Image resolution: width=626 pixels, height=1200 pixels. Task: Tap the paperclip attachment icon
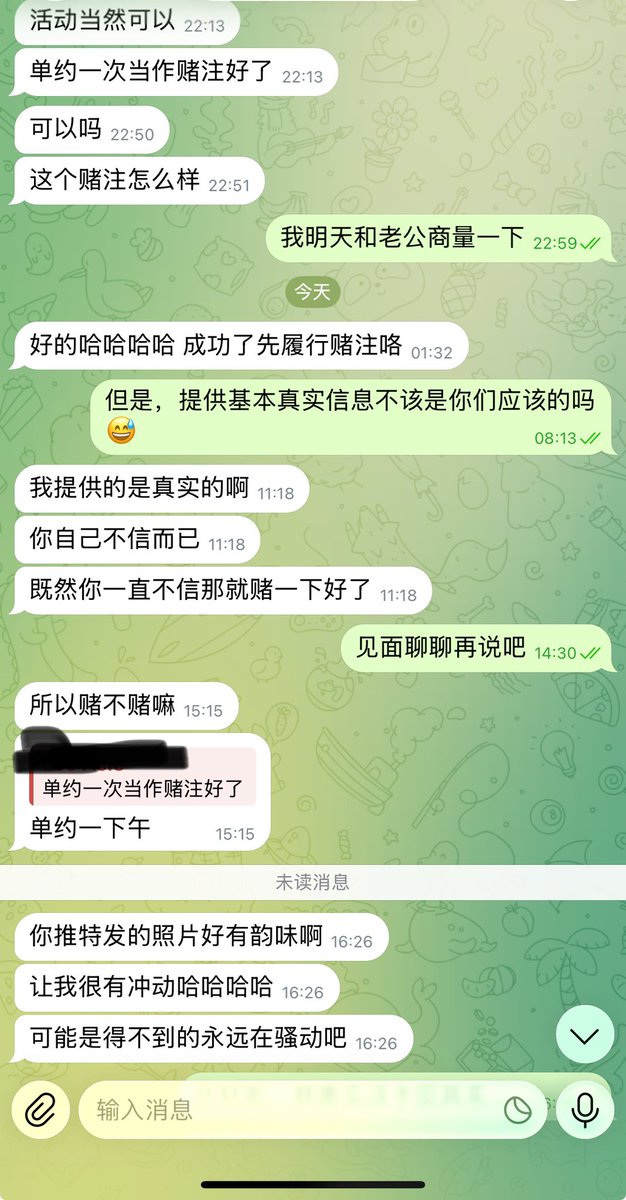40,1109
